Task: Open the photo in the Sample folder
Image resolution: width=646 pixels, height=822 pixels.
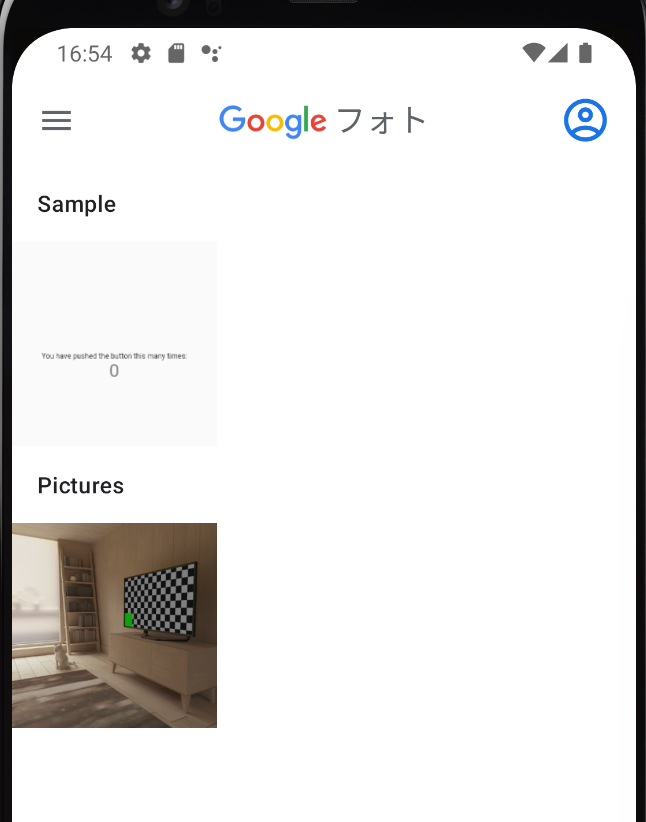Action: (x=114, y=343)
